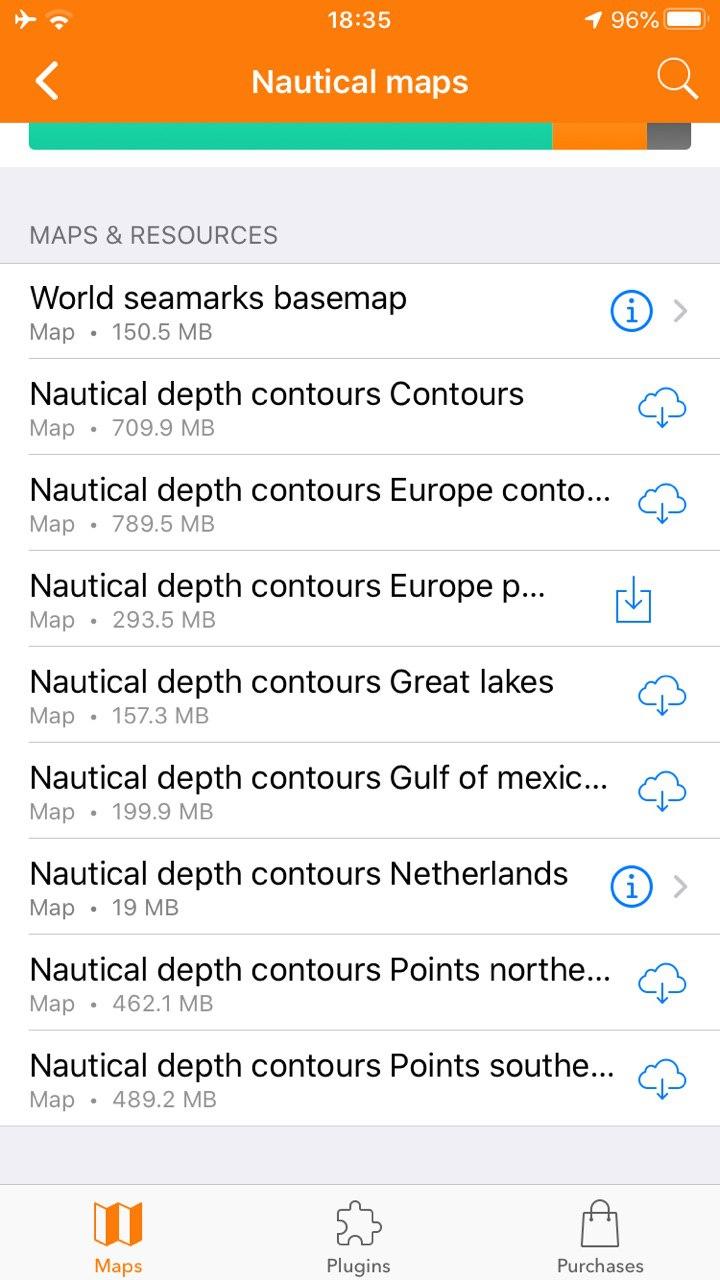This screenshot has height=1280, width=720.
Task: Show info for World seamarks basemap
Action: click(631, 312)
